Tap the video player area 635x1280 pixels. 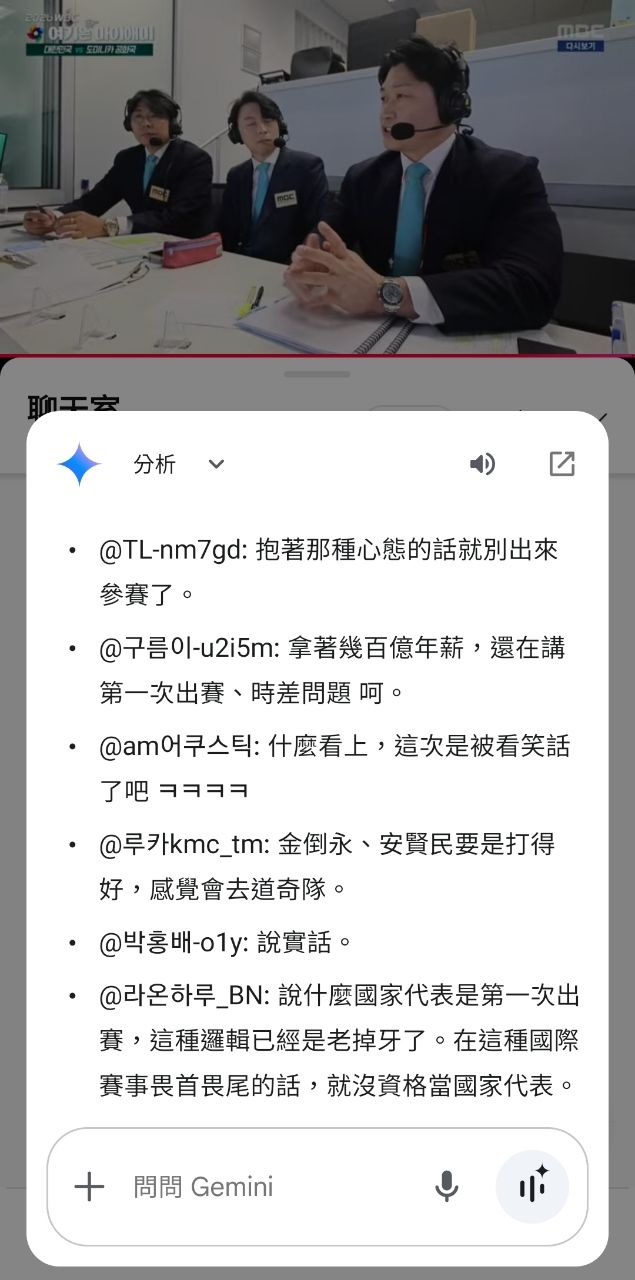[x=317, y=178]
